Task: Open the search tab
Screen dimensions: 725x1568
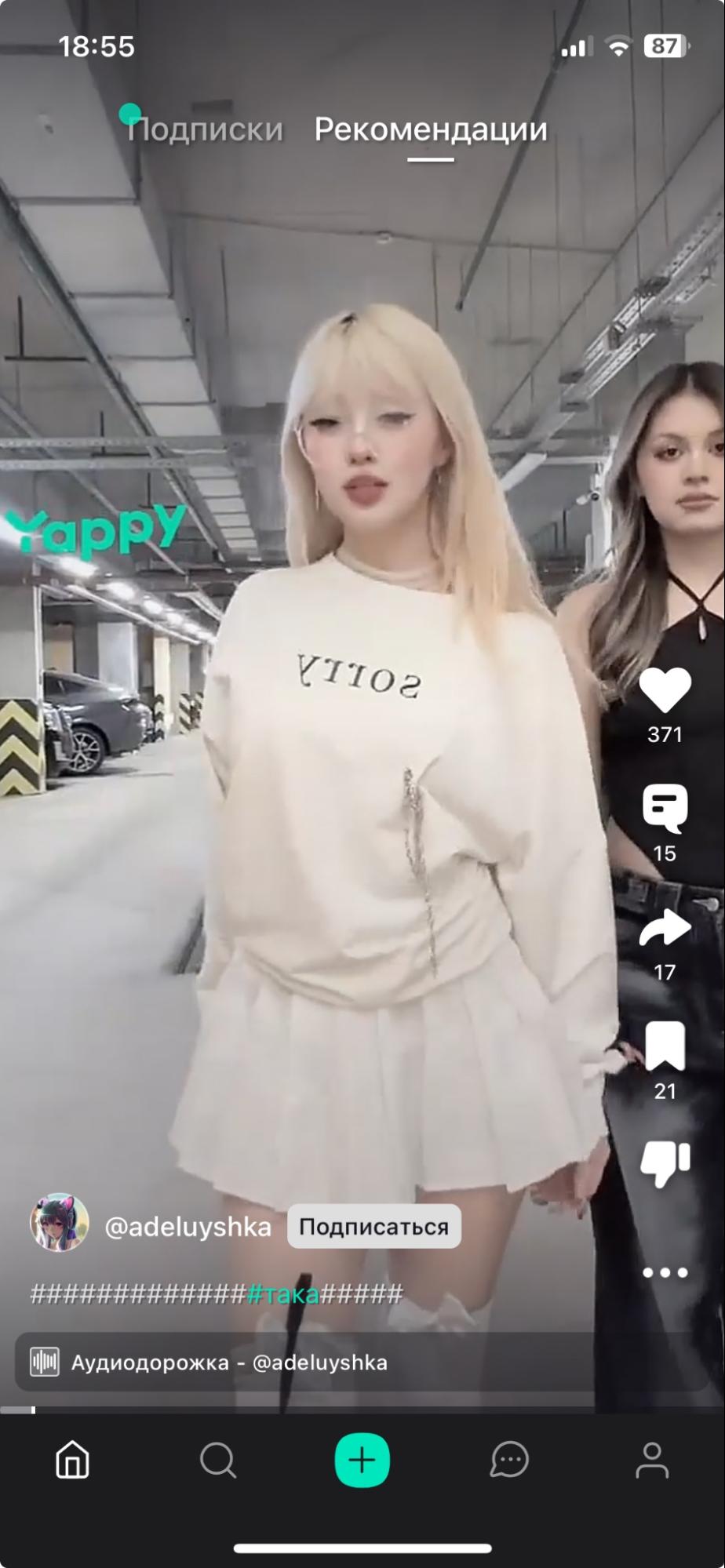Action: pyautogui.click(x=217, y=1461)
